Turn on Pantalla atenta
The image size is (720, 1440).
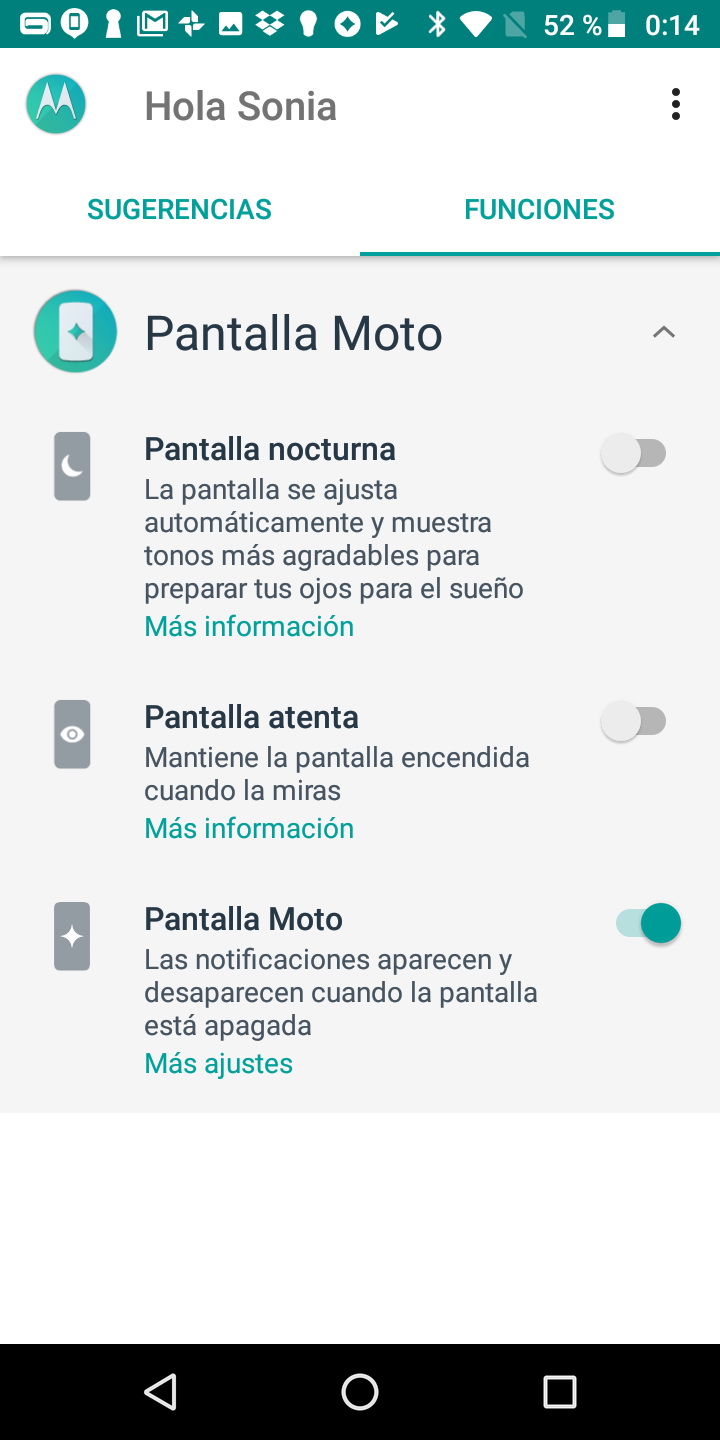(x=634, y=722)
